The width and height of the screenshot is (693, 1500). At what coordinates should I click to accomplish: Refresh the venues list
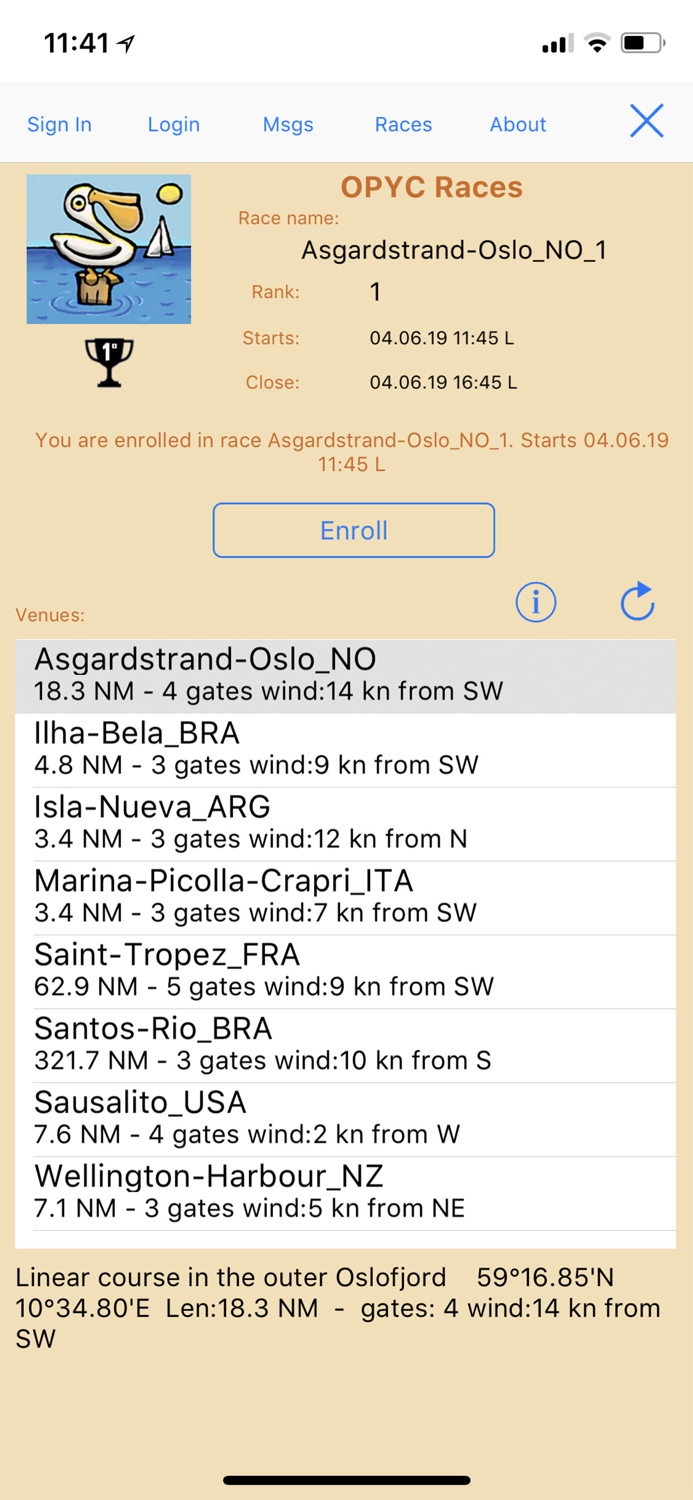637,602
